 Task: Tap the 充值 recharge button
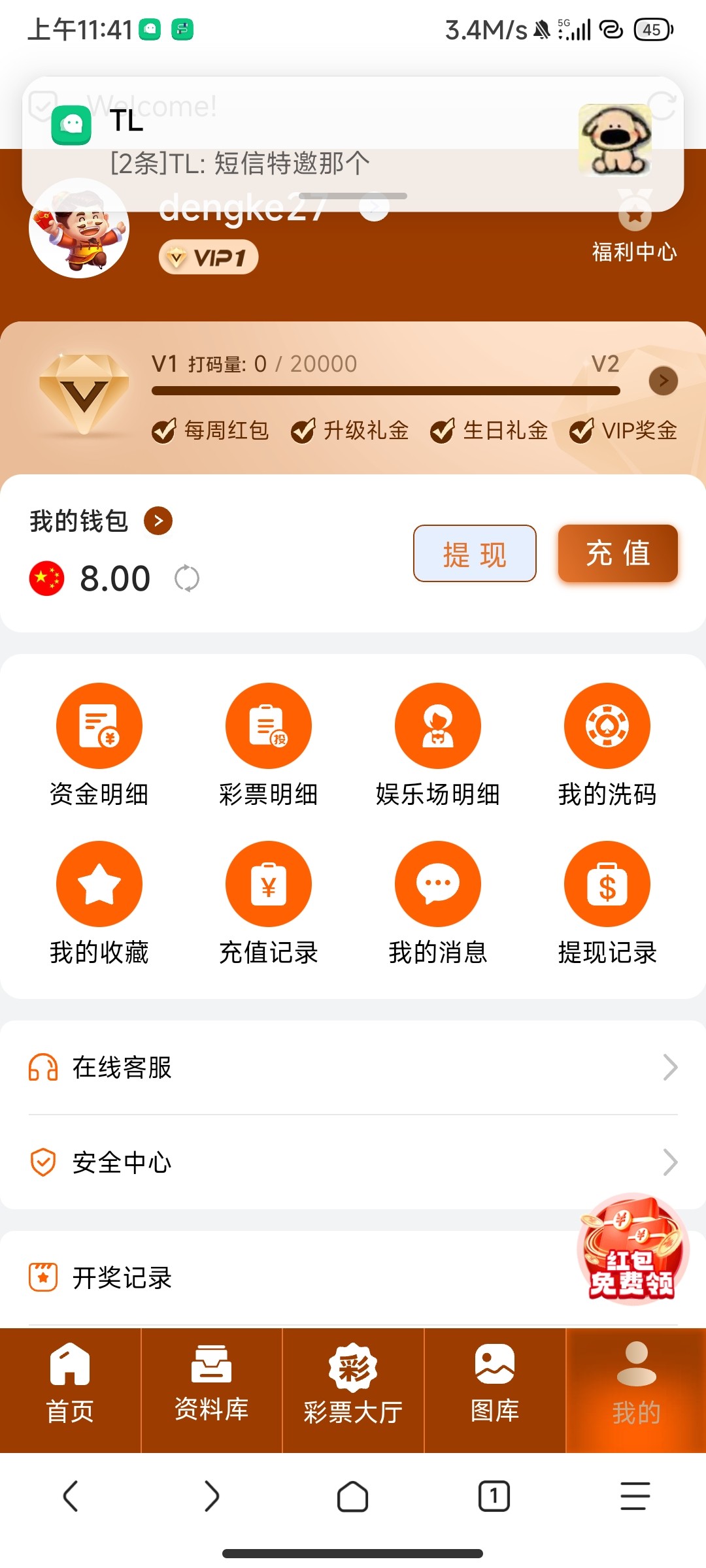tap(618, 553)
